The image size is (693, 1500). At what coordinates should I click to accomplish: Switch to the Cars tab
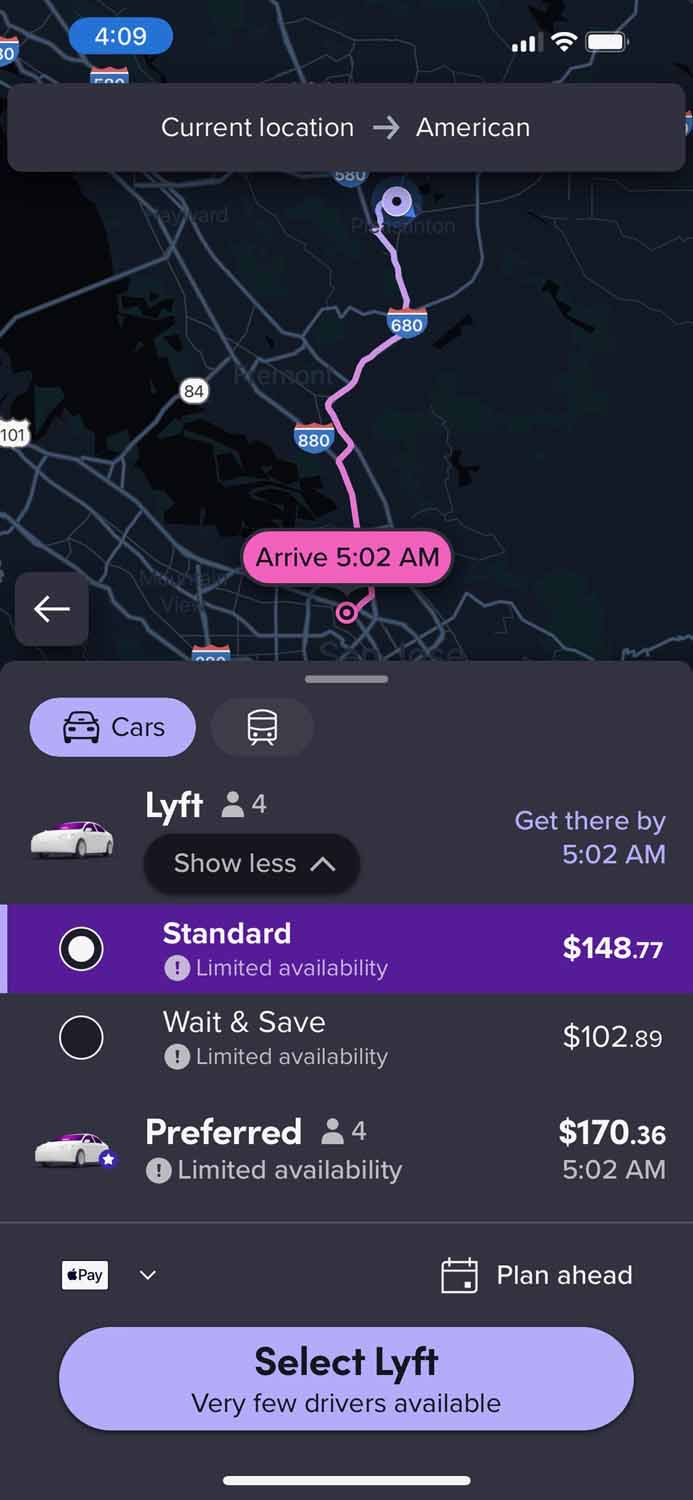(113, 727)
